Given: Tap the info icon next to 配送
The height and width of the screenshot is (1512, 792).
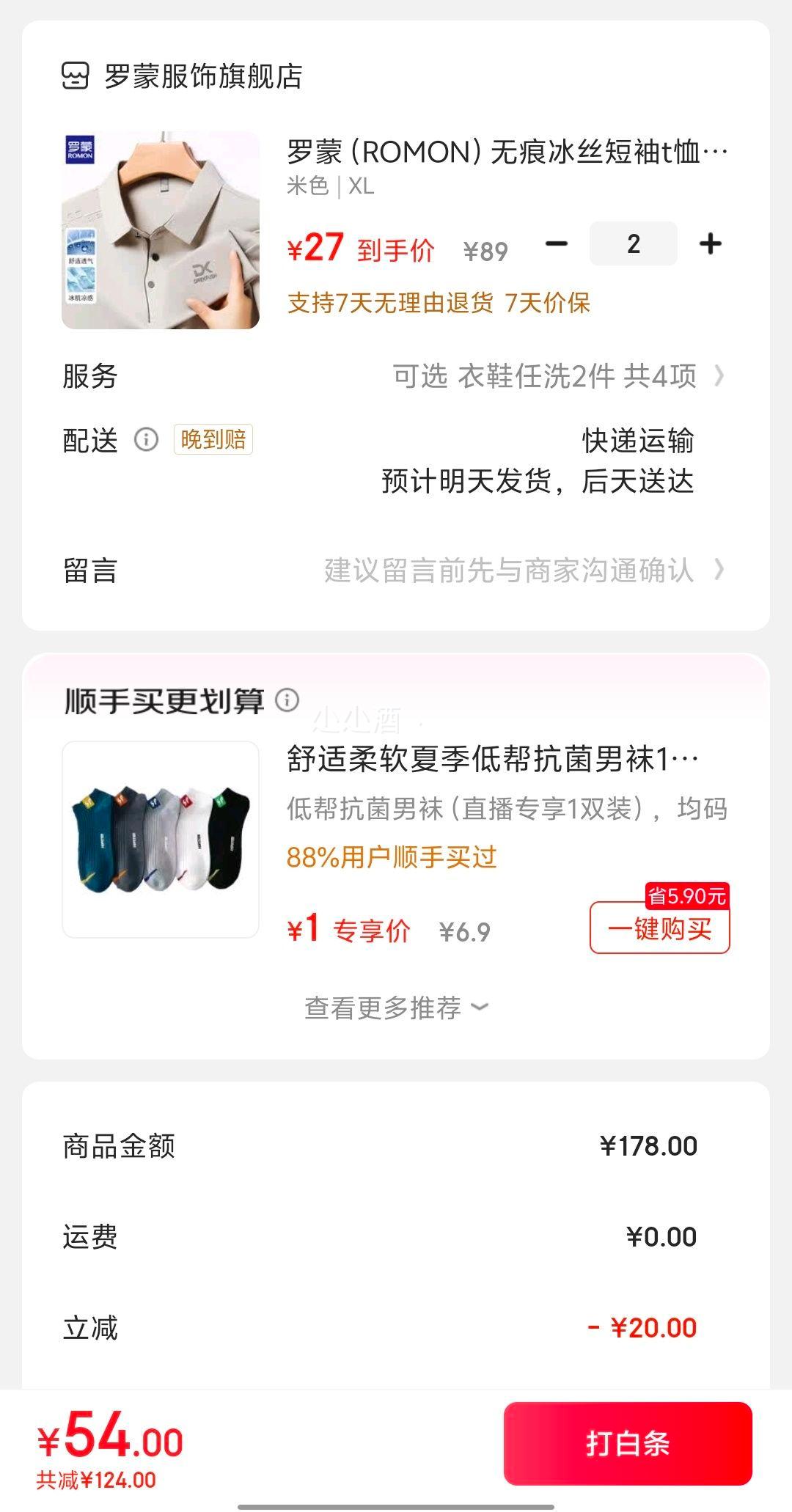Looking at the screenshot, I should tap(144, 440).
